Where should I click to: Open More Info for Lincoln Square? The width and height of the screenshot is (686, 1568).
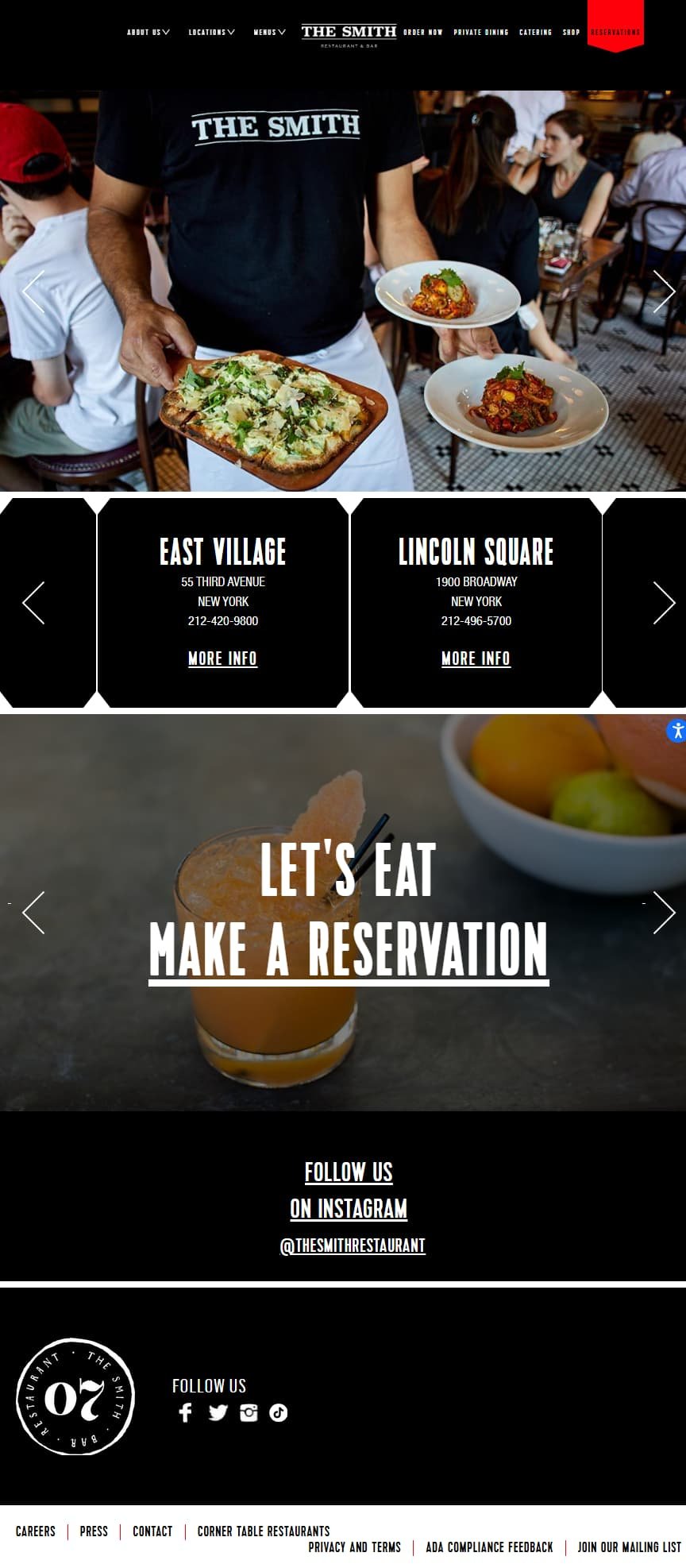476,658
